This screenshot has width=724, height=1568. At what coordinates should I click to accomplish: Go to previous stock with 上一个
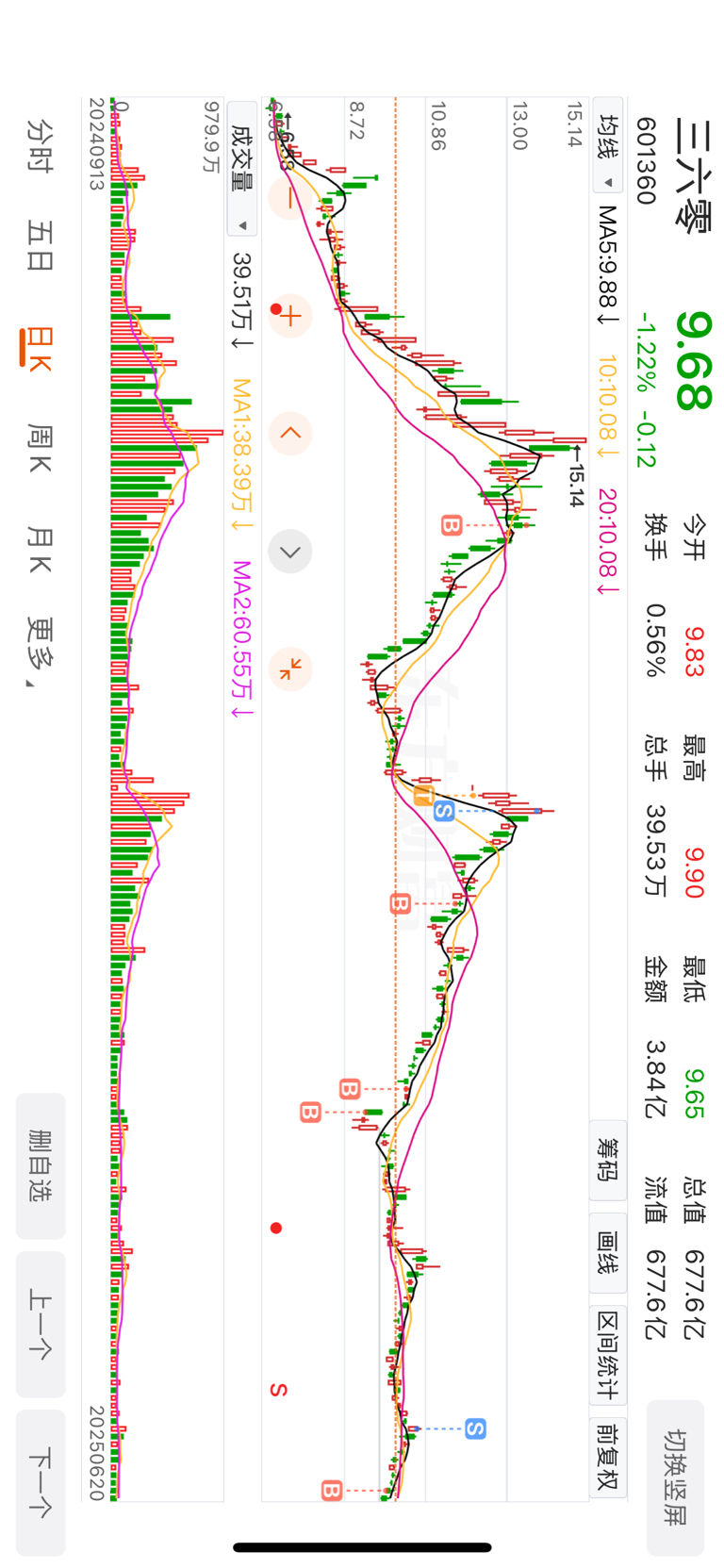[x=41, y=1323]
